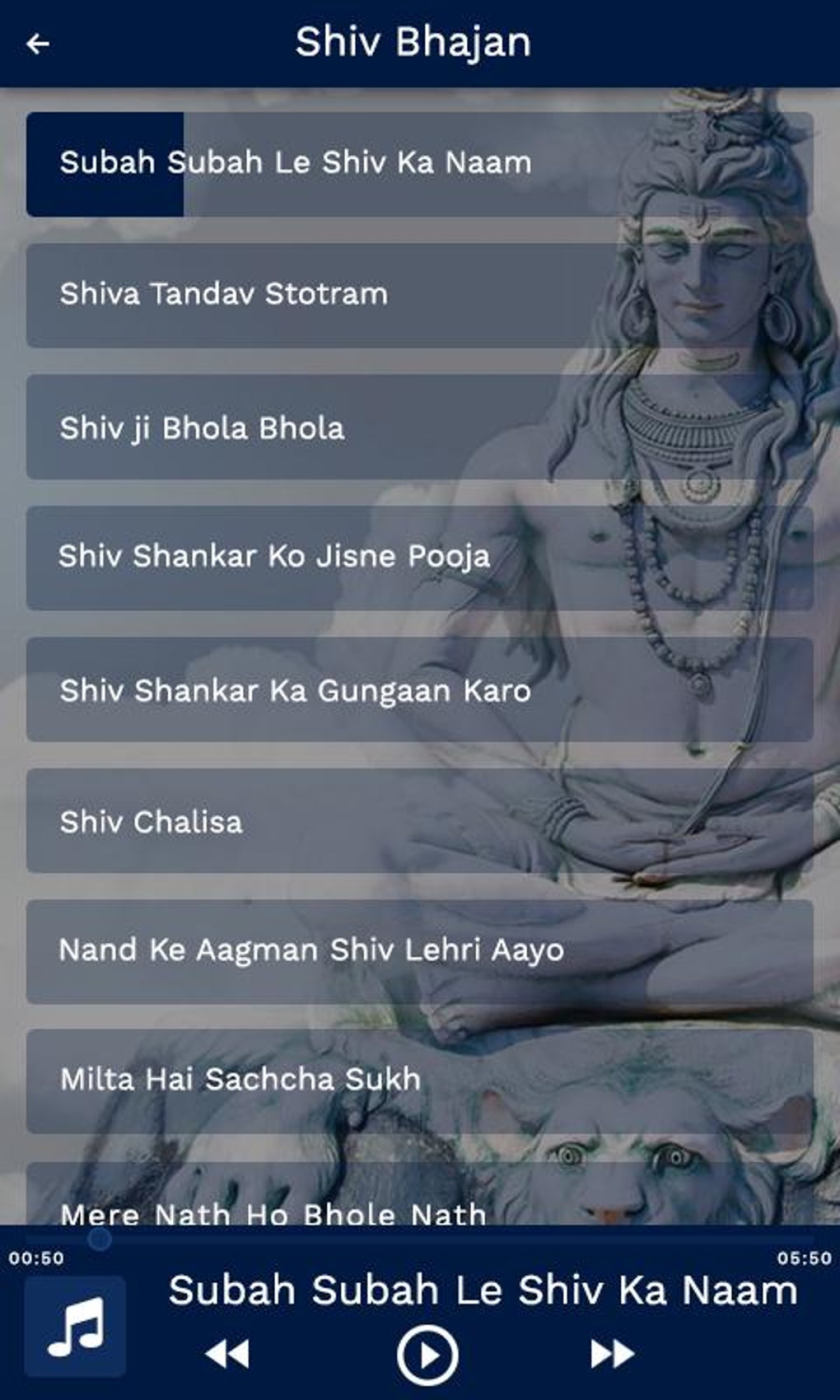This screenshot has height=1400, width=840.
Task: Open Shiv Chalisa from the list
Action: [x=419, y=821]
